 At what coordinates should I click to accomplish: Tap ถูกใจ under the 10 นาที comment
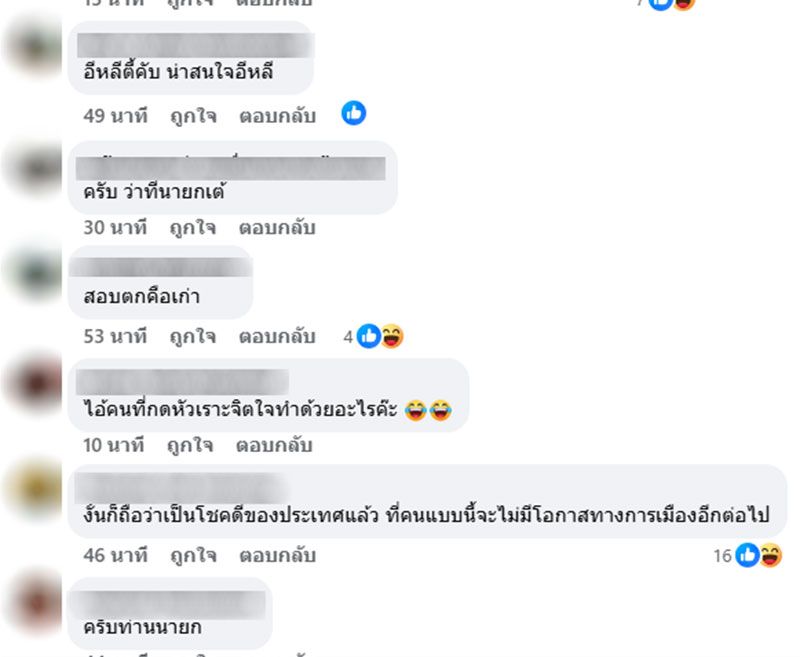[190, 446]
